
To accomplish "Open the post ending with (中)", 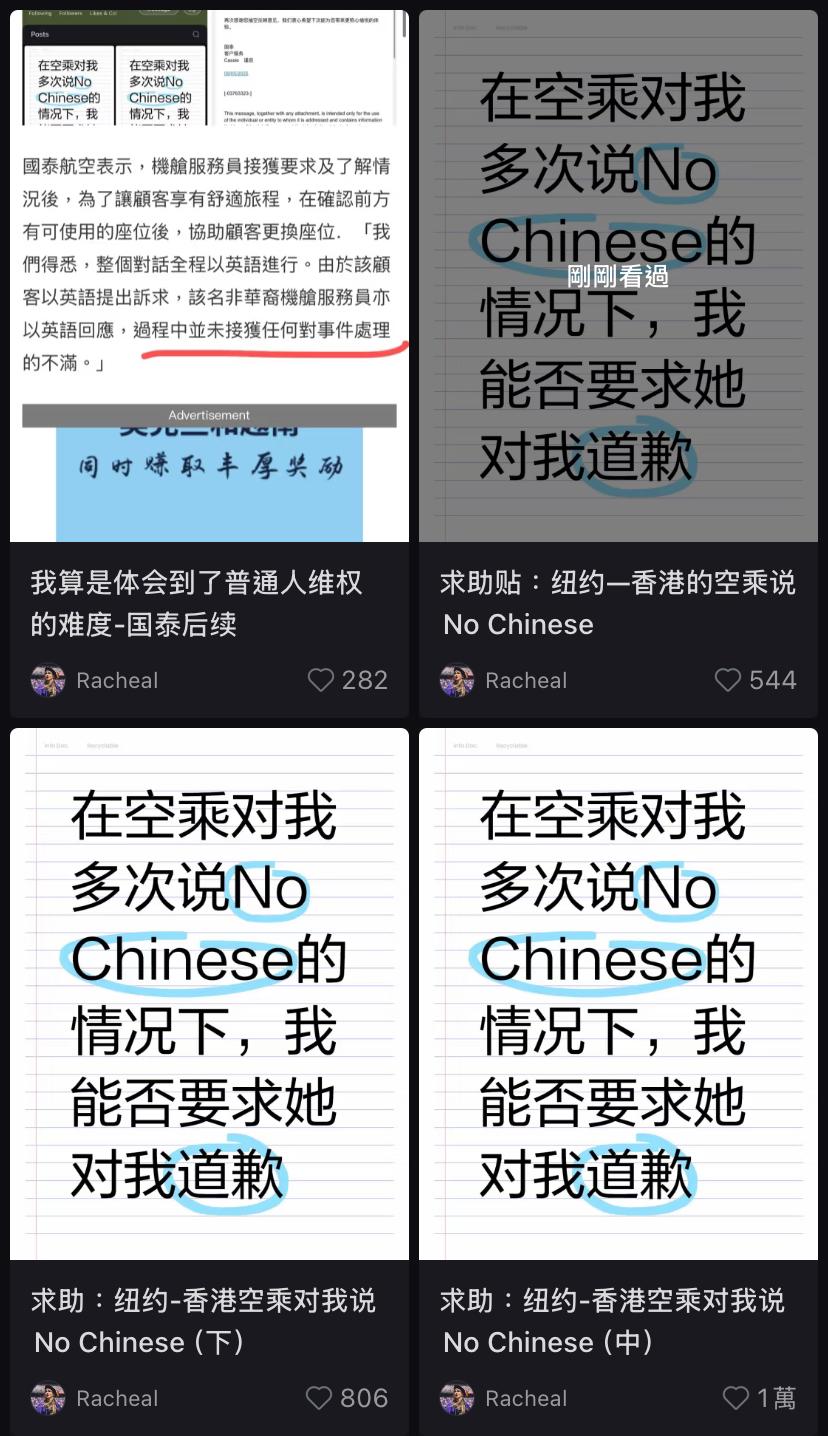I will [612, 1320].
